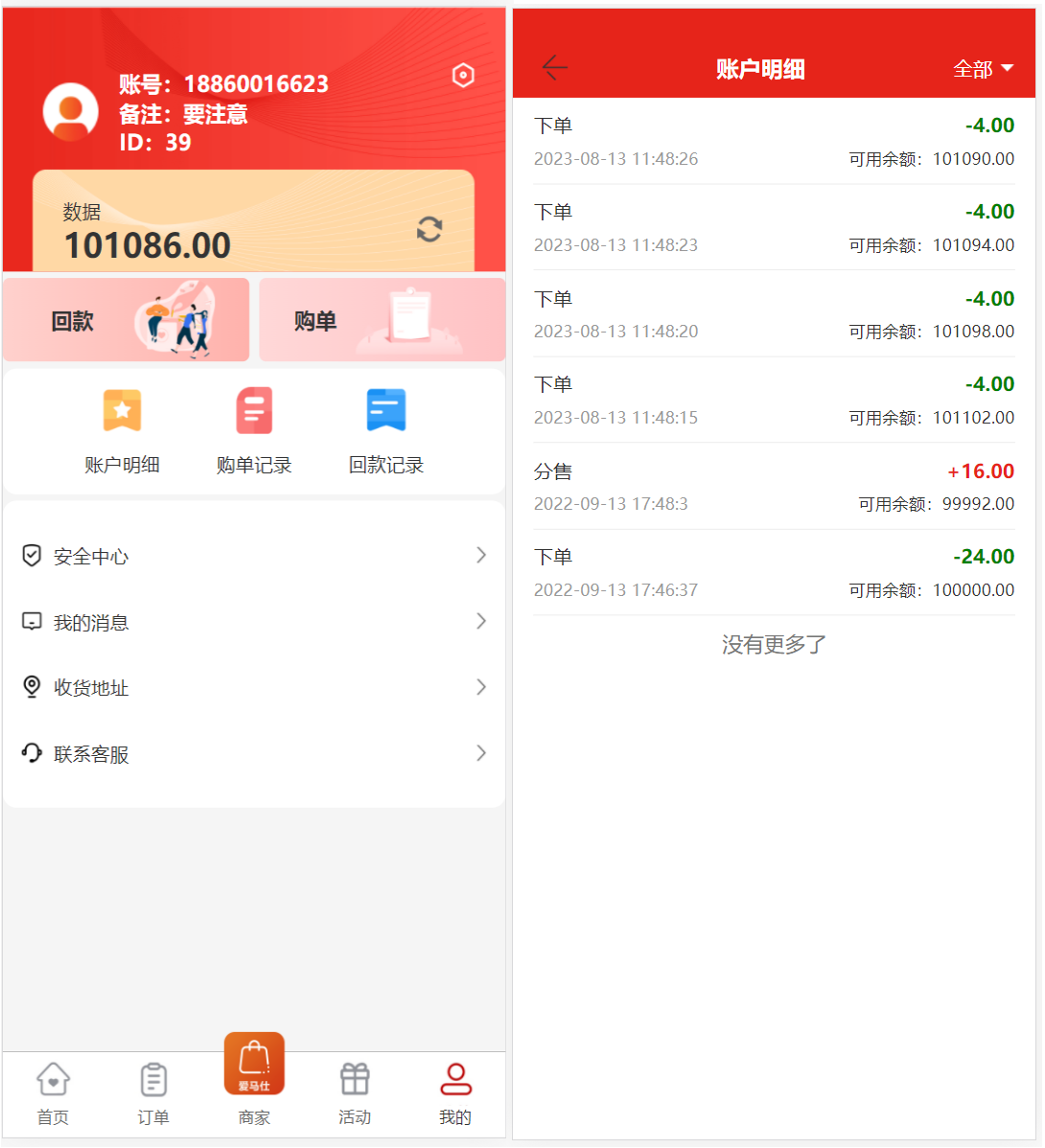Open settings hexagon icon in header

click(463, 76)
